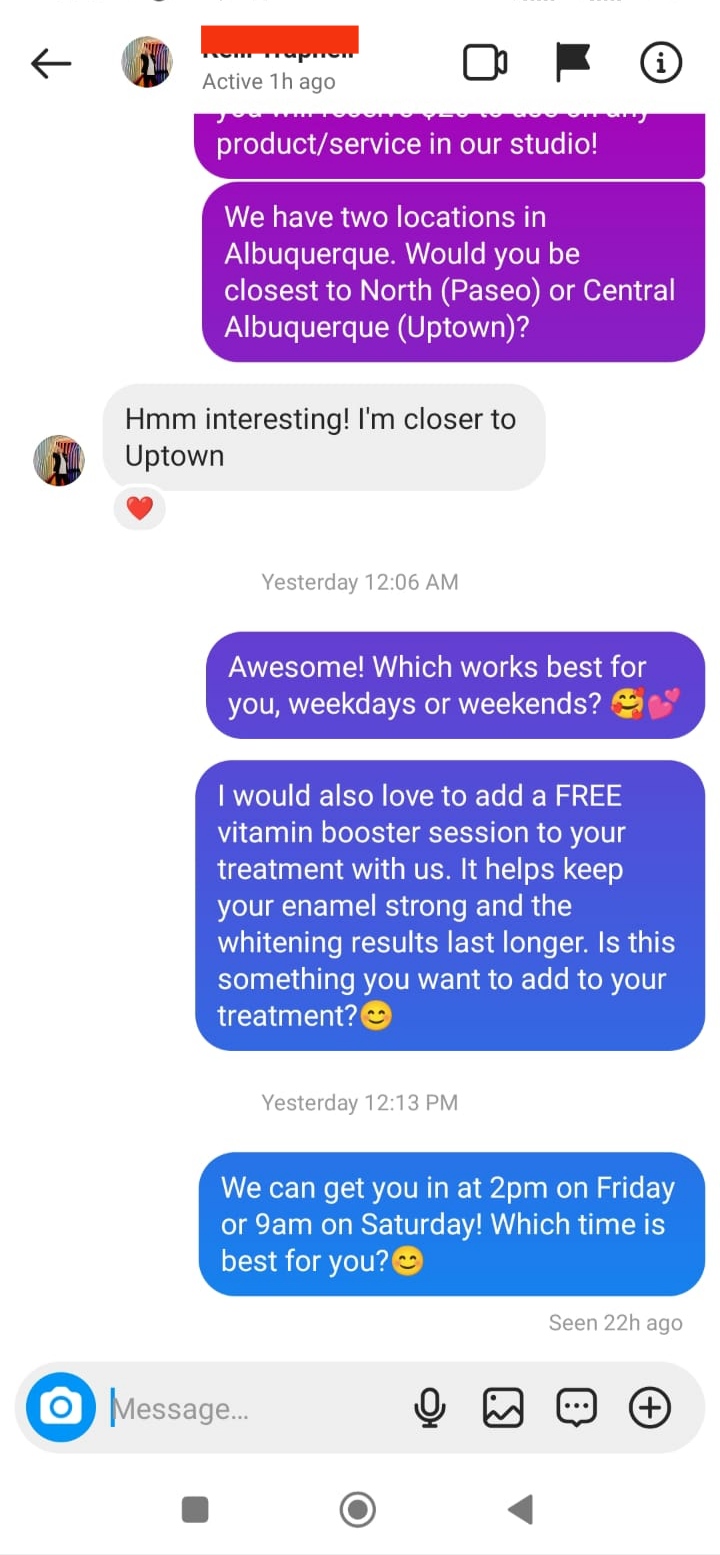
Task: Open conversation details info
Action: 660,63
